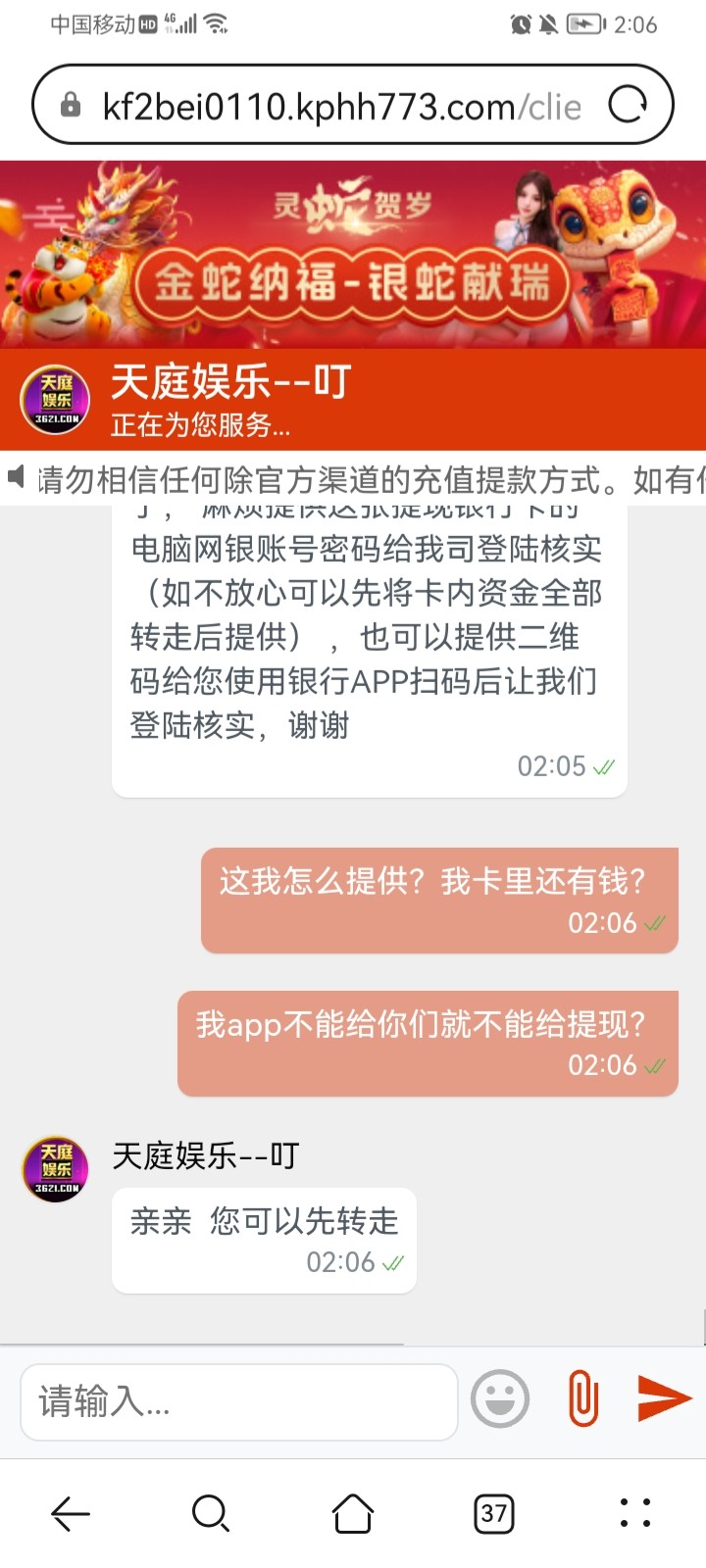This screenshot has height=1568, width=706.
Task: Open the tab switcher showing 37 tabs
Action: pyautogui.click(x=494, y=1514)
